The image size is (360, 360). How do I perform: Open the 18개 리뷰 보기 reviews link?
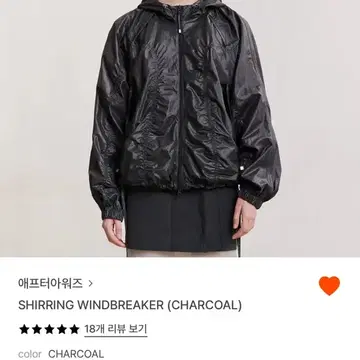(x=116, y=329)
